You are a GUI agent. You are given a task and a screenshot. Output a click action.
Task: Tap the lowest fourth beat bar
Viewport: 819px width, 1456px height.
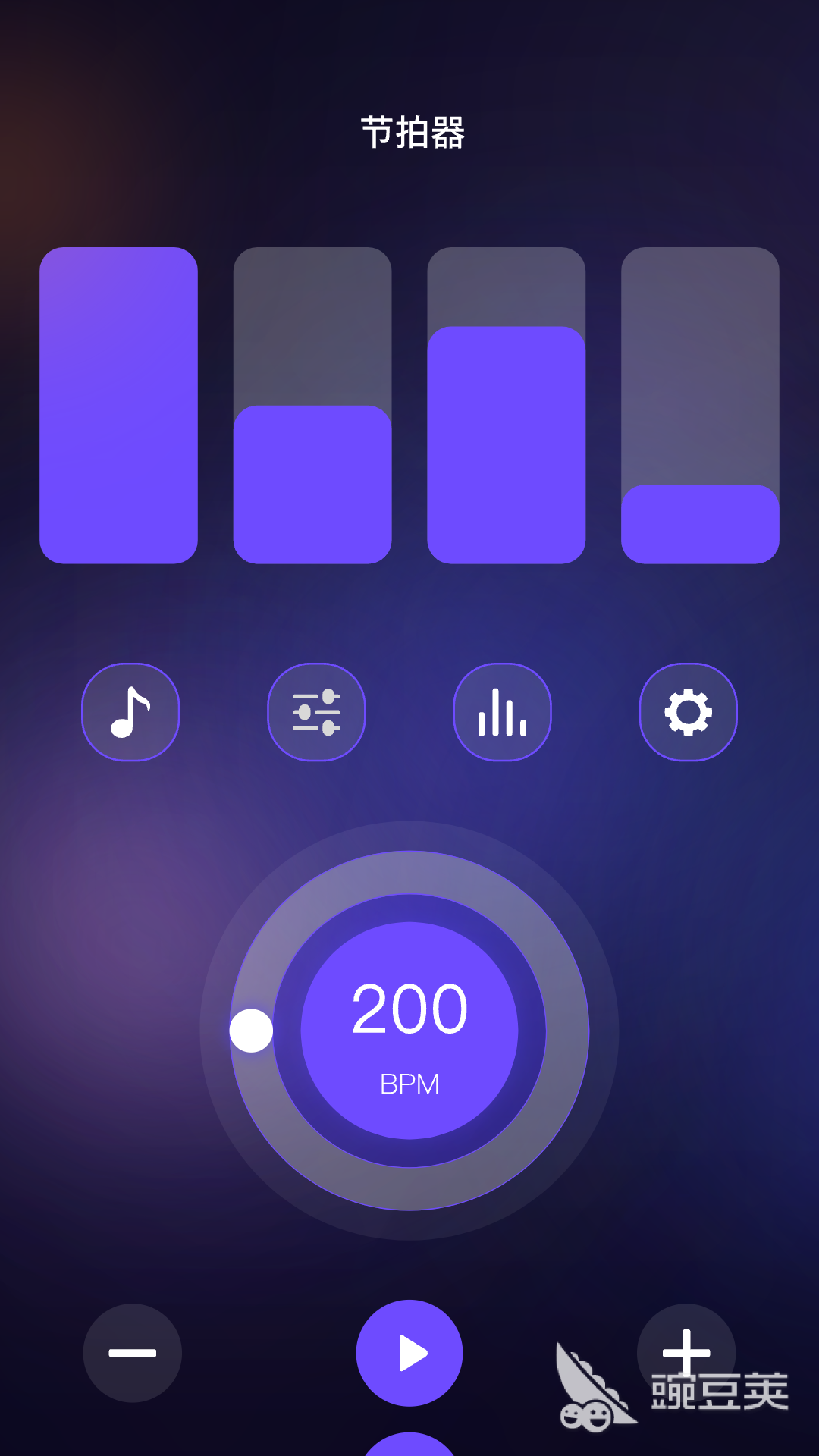700,405
